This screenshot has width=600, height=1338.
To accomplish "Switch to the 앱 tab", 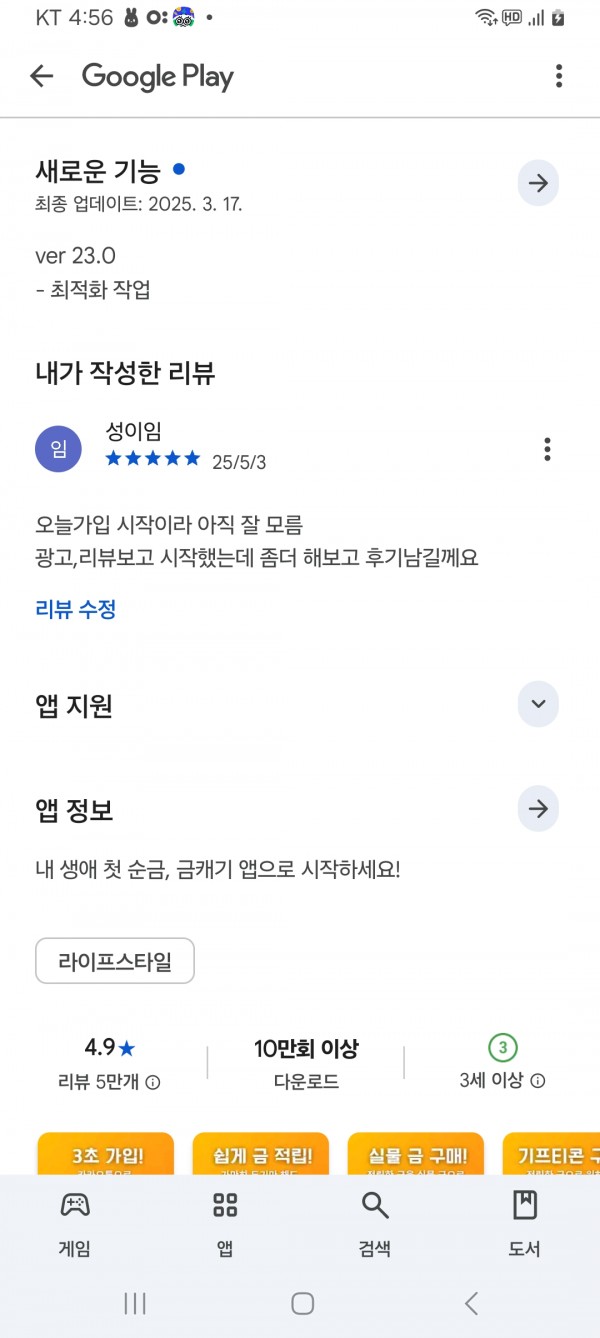I will click(x=225, y=1223).
